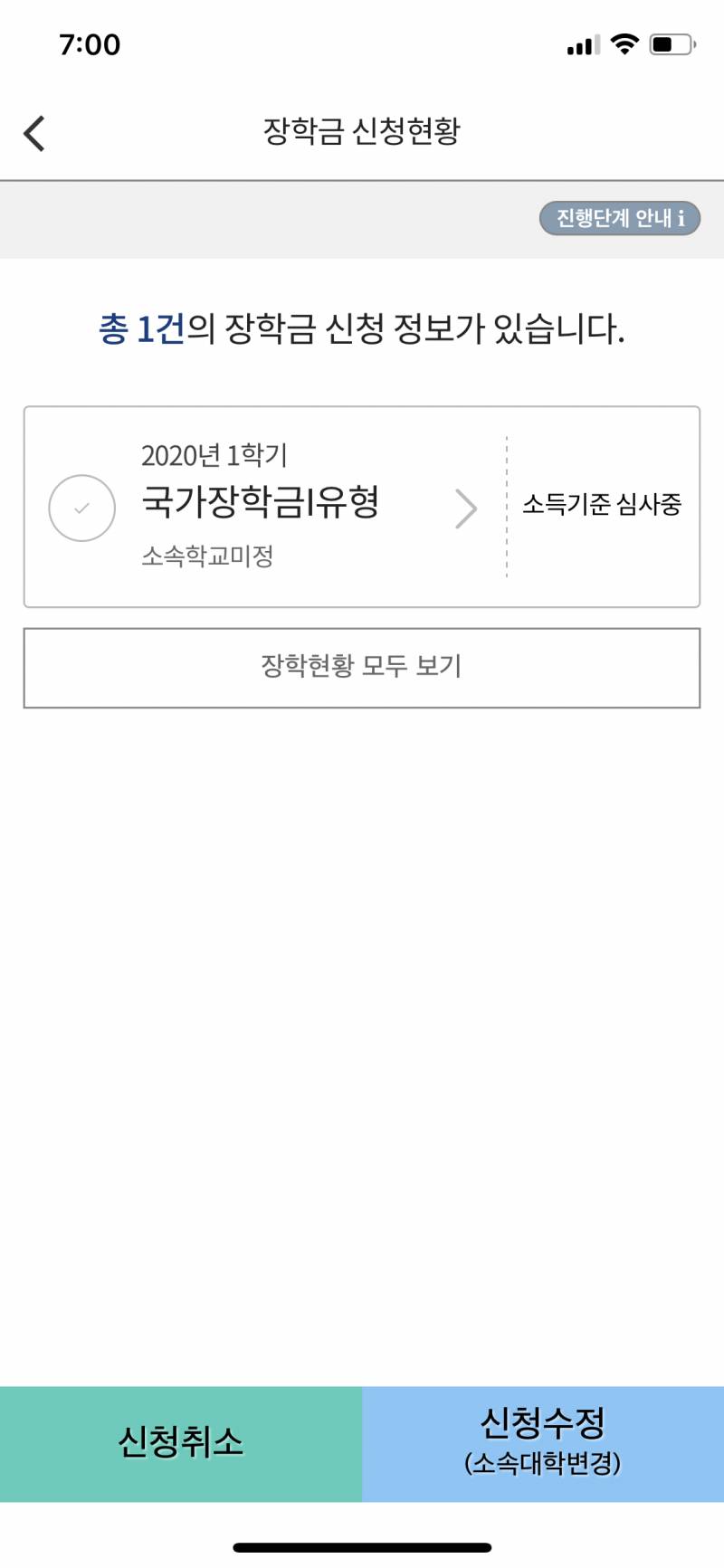This screenshot has height=1568, width=724.
Task: Tap the circular checkmark on the scholarship card
Action: pos(81,508)
